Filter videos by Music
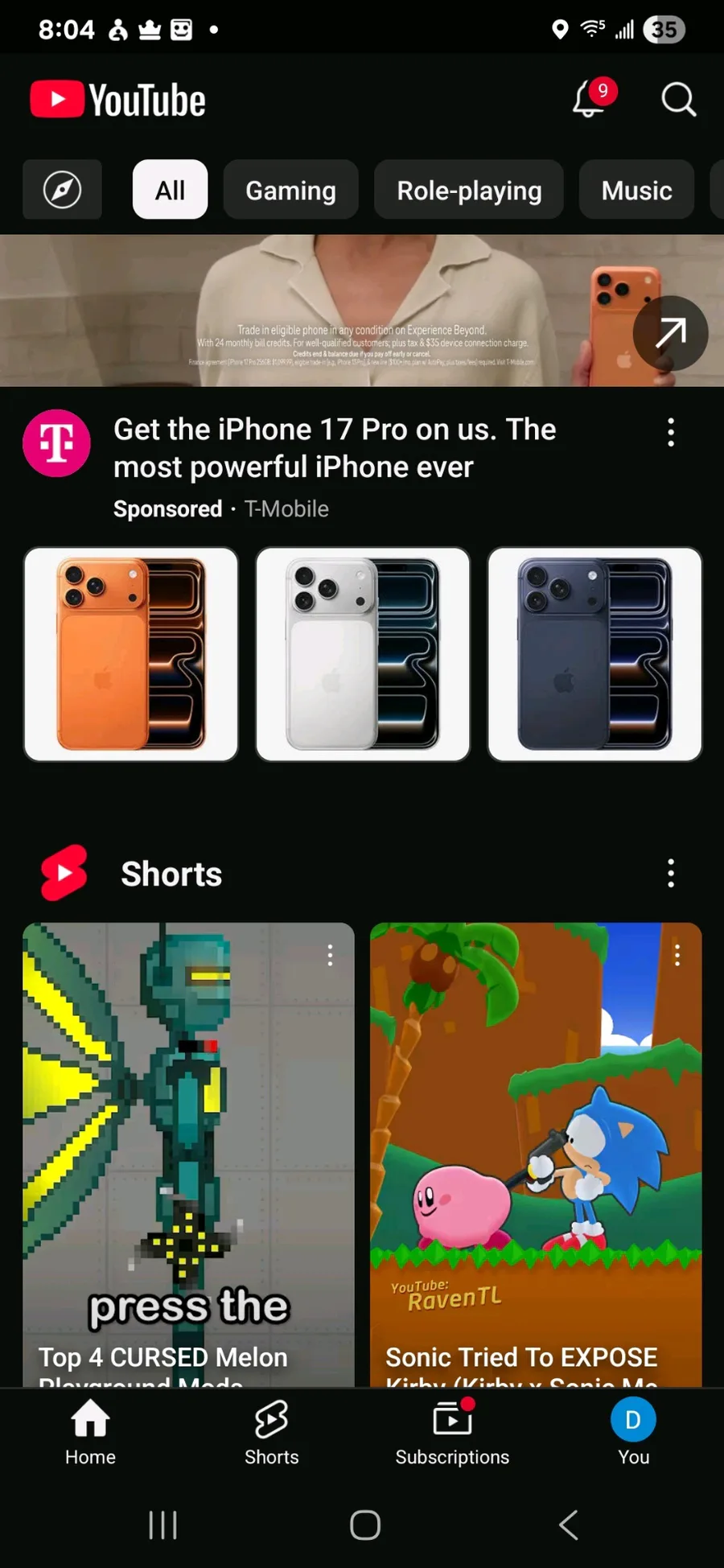This screenshot has width=724, height=1568. [636, 190]
